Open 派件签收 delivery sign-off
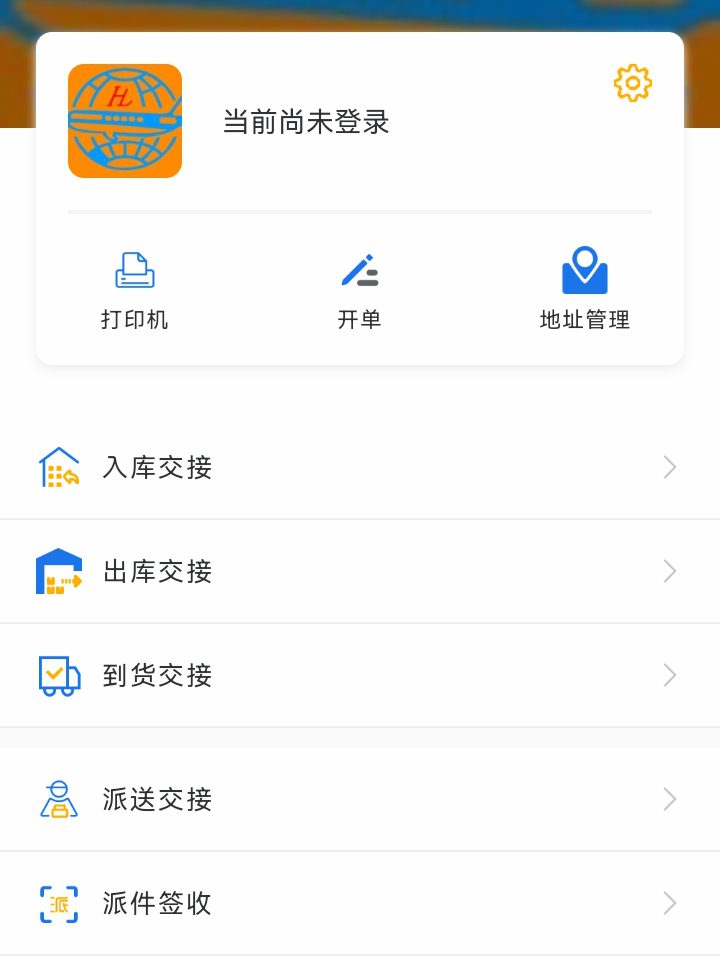This screenshot has width=720, height=961. coord(360,903)
